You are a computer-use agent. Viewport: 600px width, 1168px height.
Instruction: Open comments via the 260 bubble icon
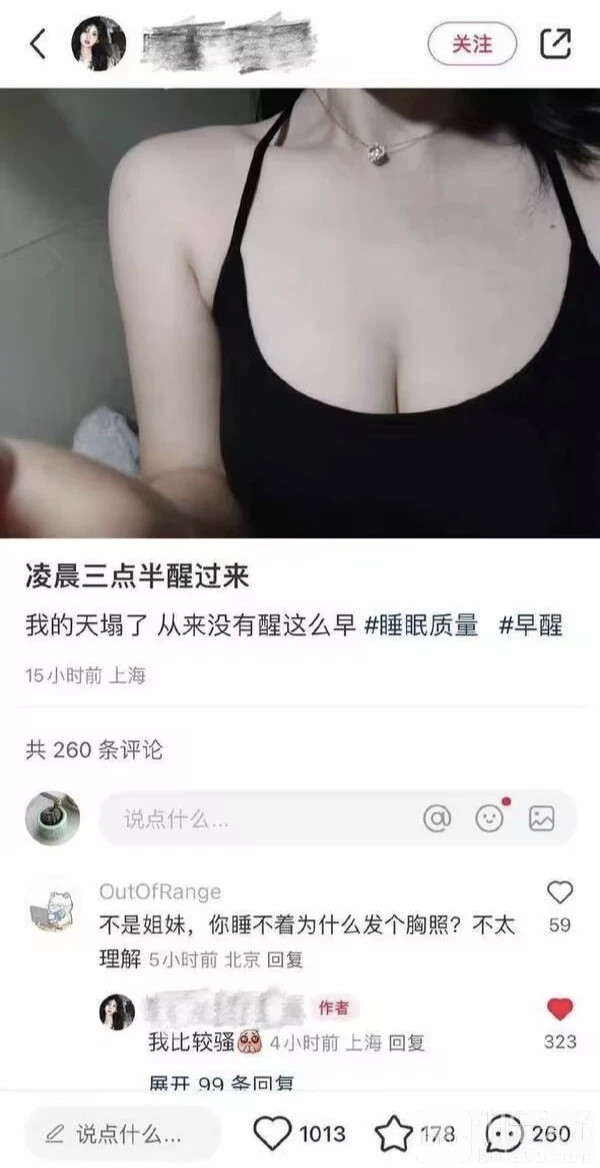click(x=503, y=1134)
